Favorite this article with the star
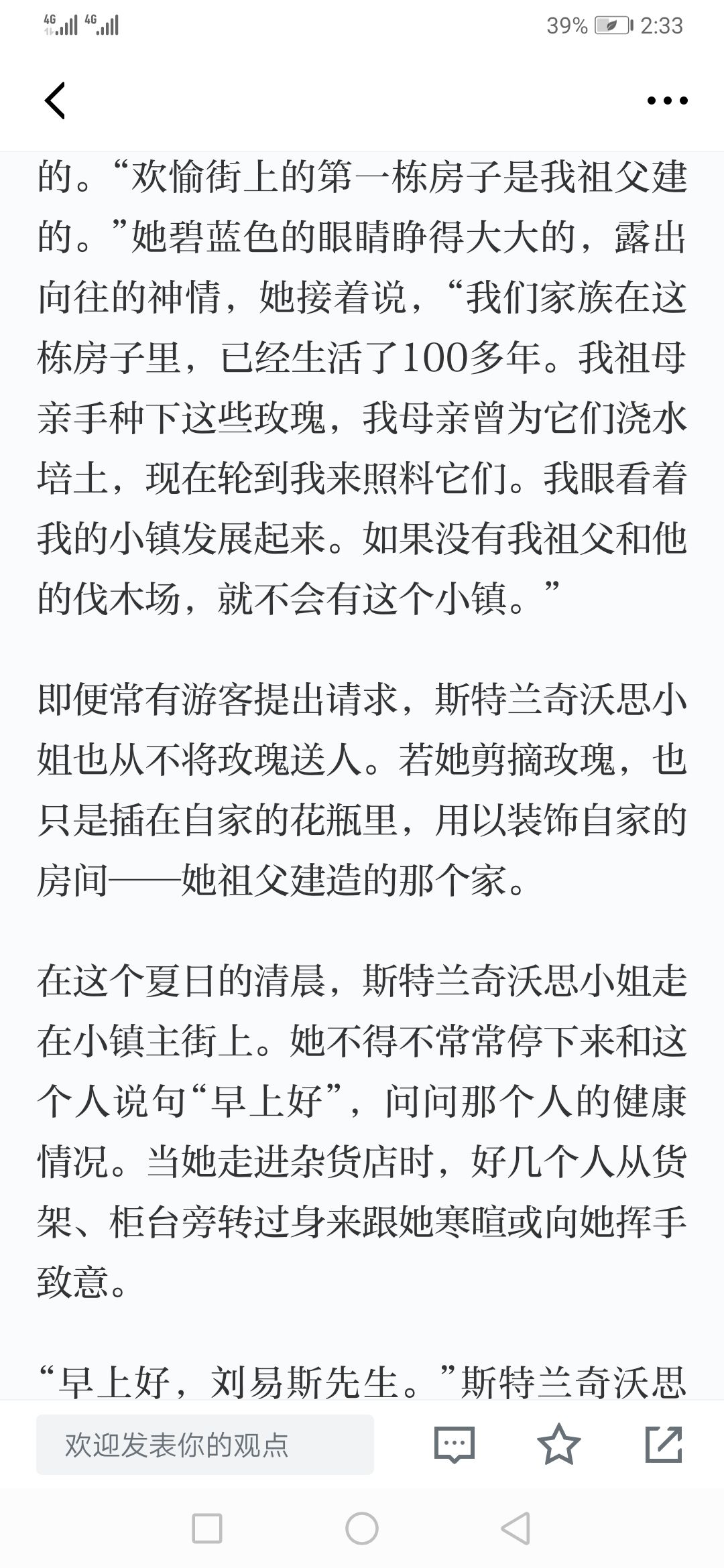724x1568 pixels. 559,1445
